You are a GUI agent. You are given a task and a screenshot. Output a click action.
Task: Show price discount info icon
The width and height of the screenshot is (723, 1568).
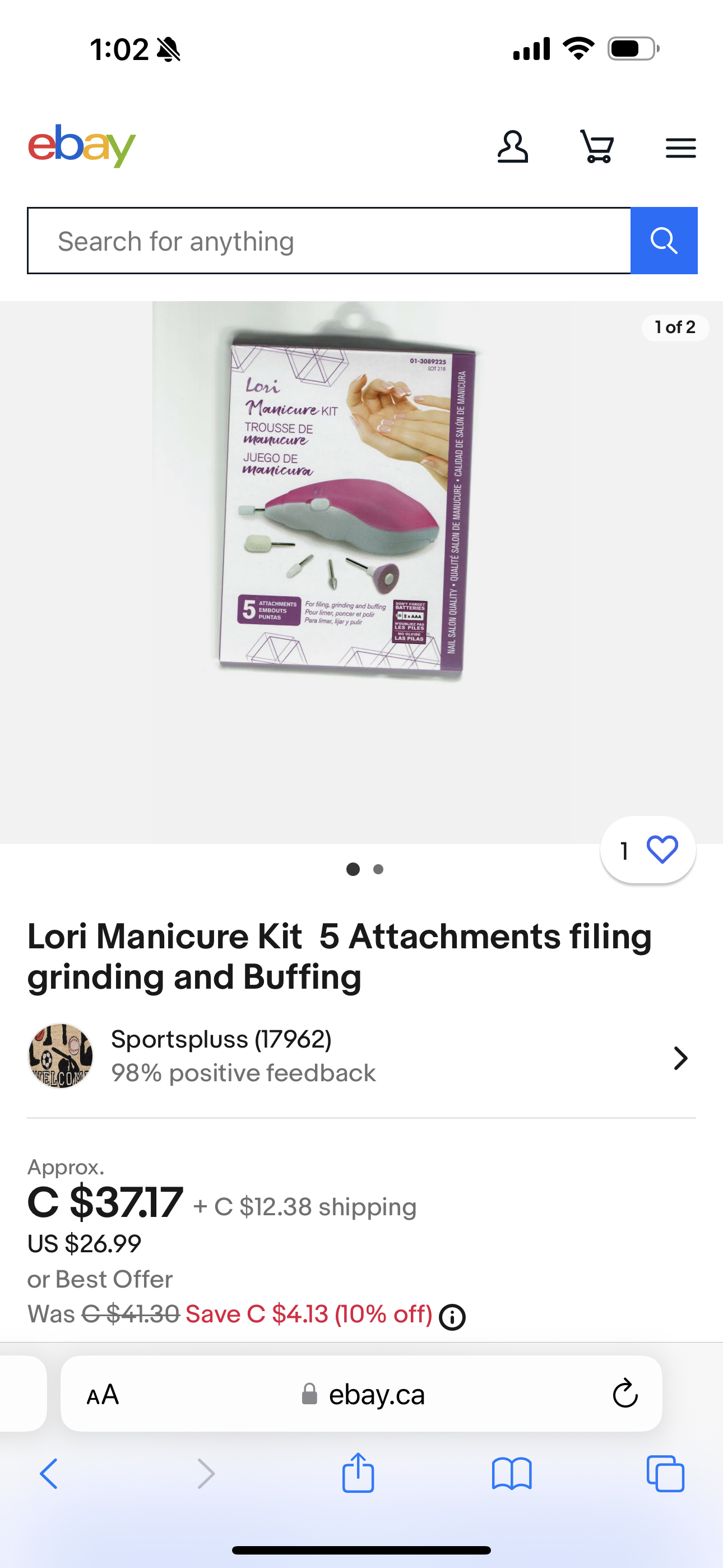point(452,1318)
